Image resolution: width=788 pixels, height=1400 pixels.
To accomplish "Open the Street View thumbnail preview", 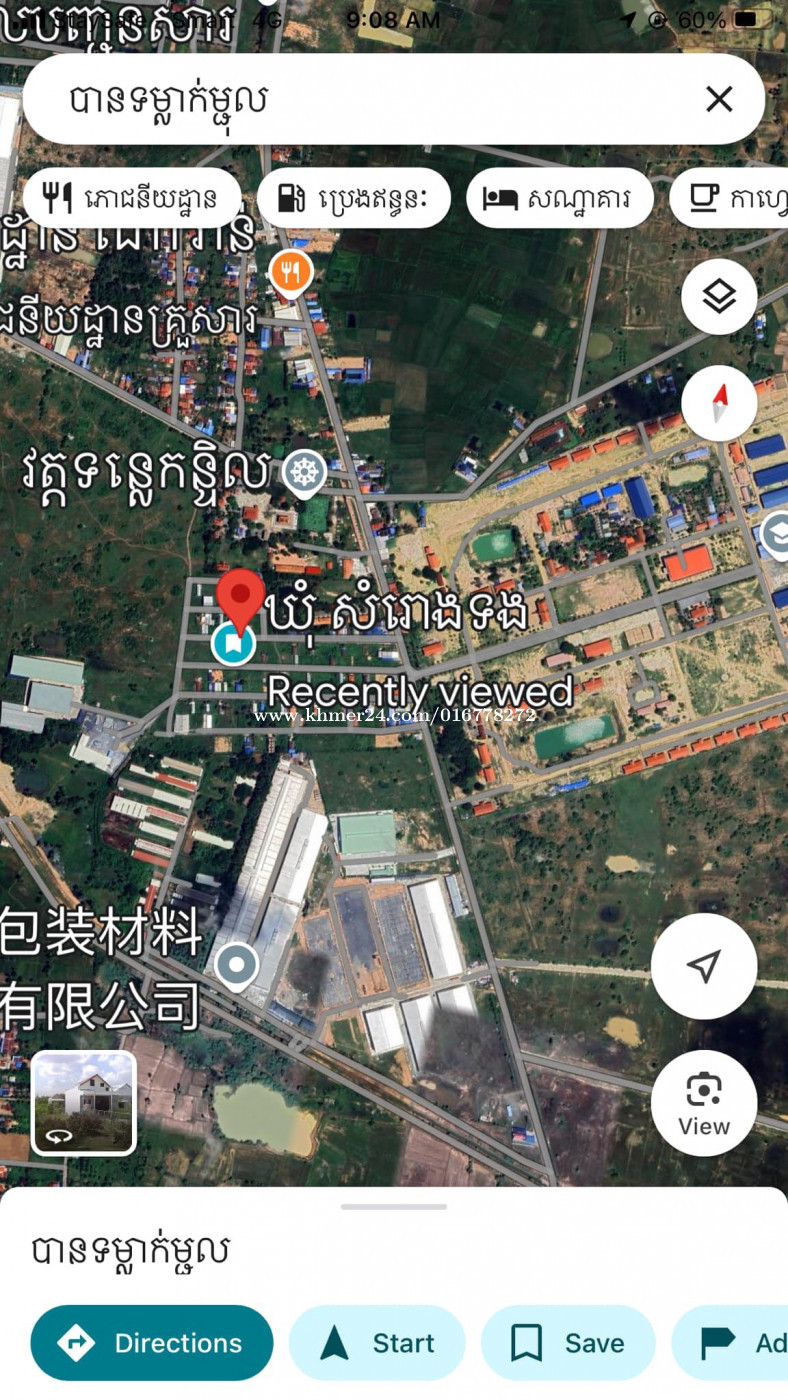I will [84, 1103].
